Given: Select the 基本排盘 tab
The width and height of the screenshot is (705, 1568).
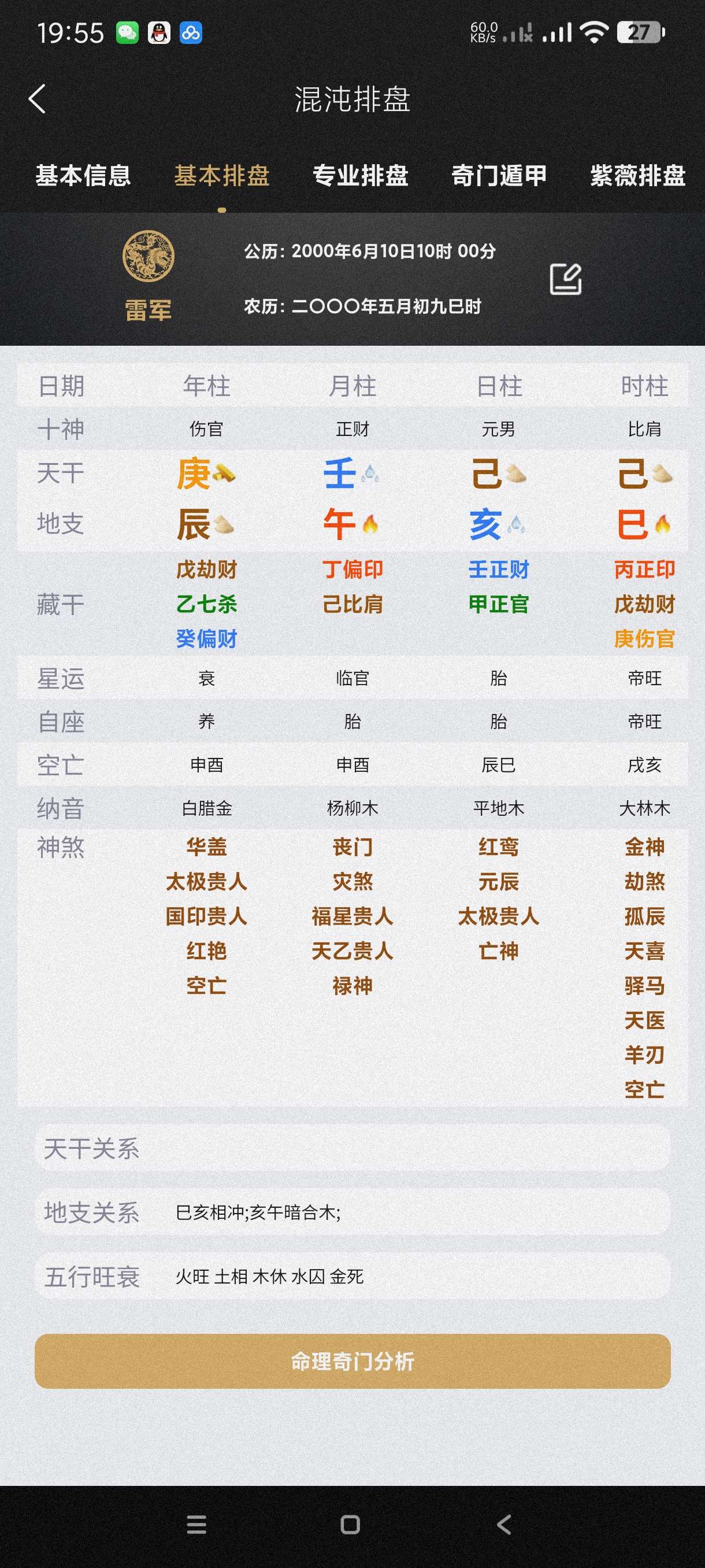Looking at the screenshot, I should (x=222, y=175).
